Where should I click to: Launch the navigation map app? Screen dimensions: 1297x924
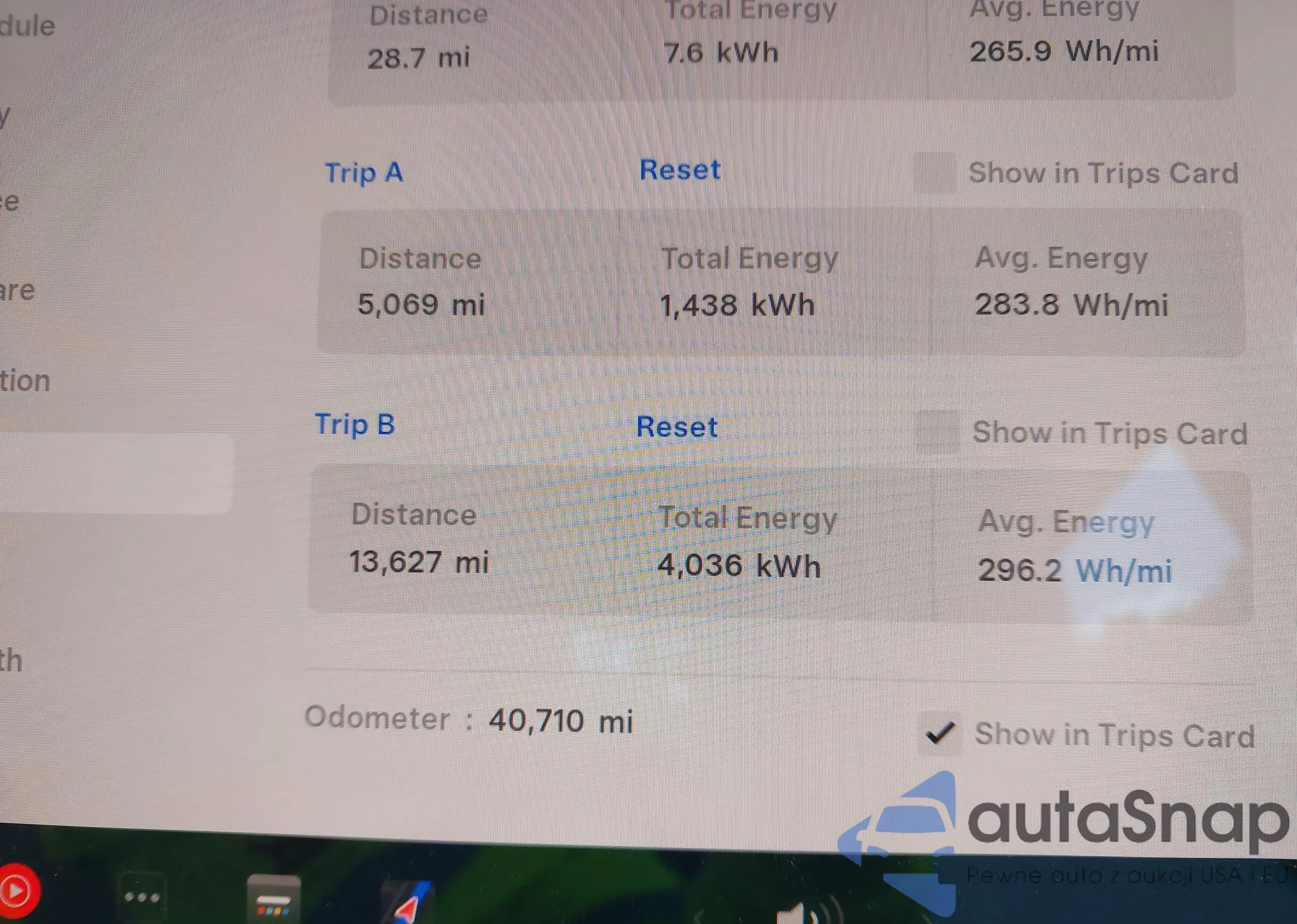(x=407, y=901)
